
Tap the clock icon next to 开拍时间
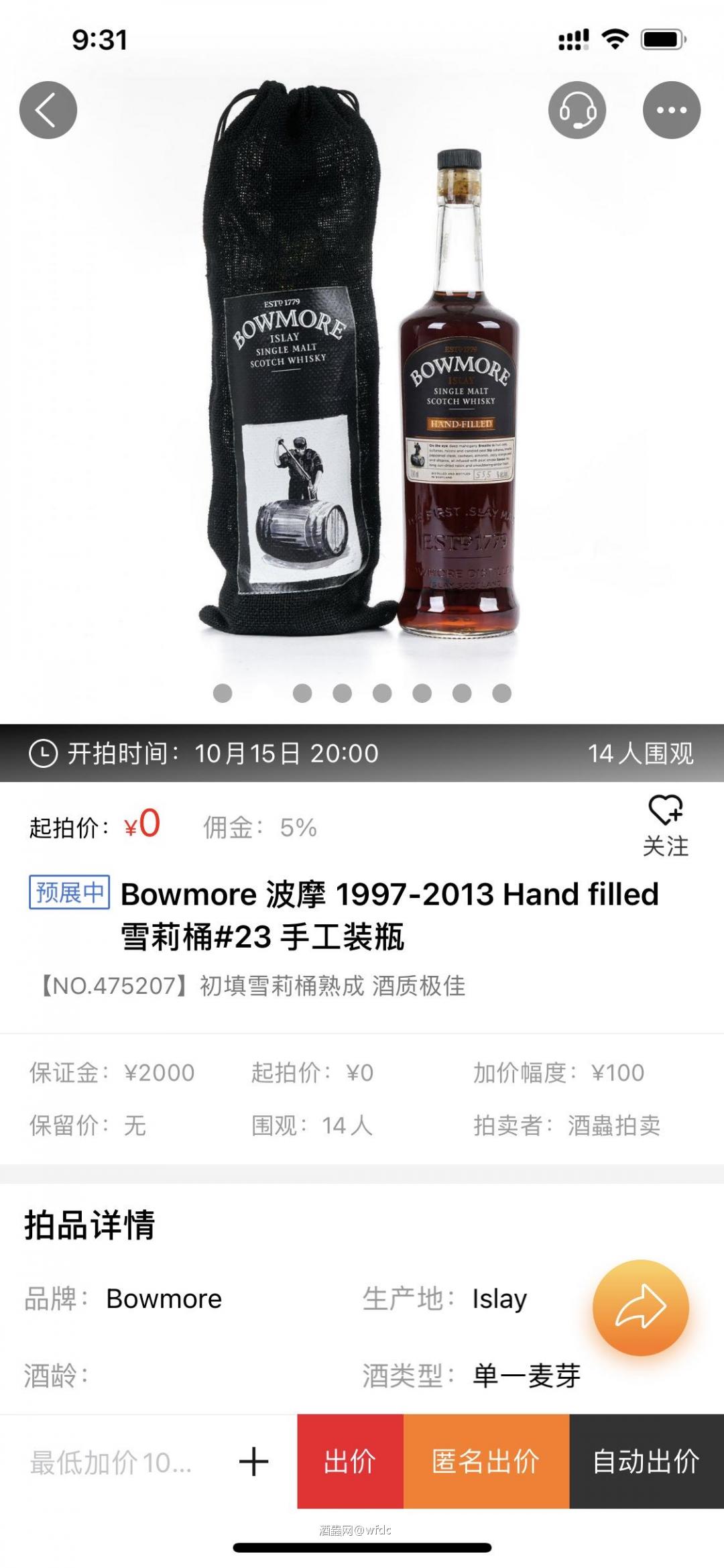pos(42,752)
